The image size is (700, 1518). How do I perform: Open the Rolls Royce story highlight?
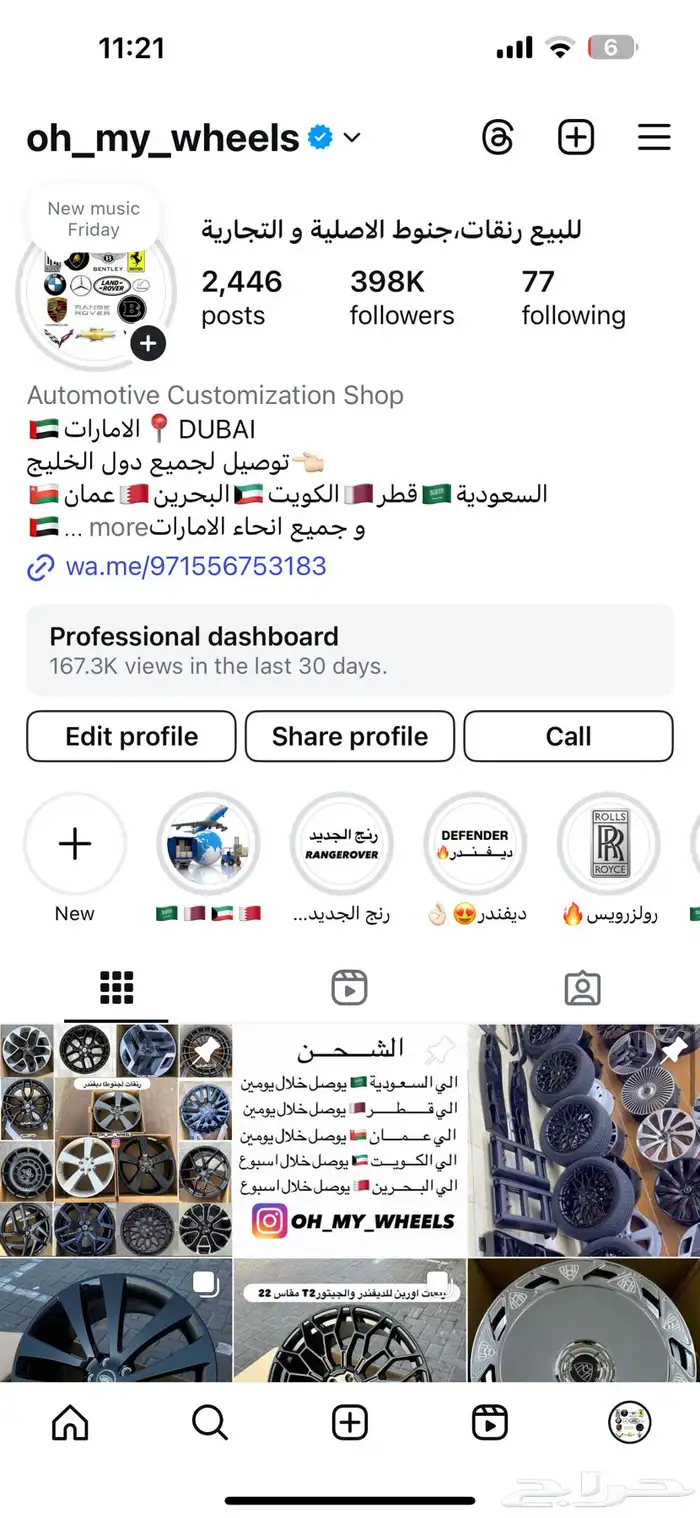click(x=609, y=845)
